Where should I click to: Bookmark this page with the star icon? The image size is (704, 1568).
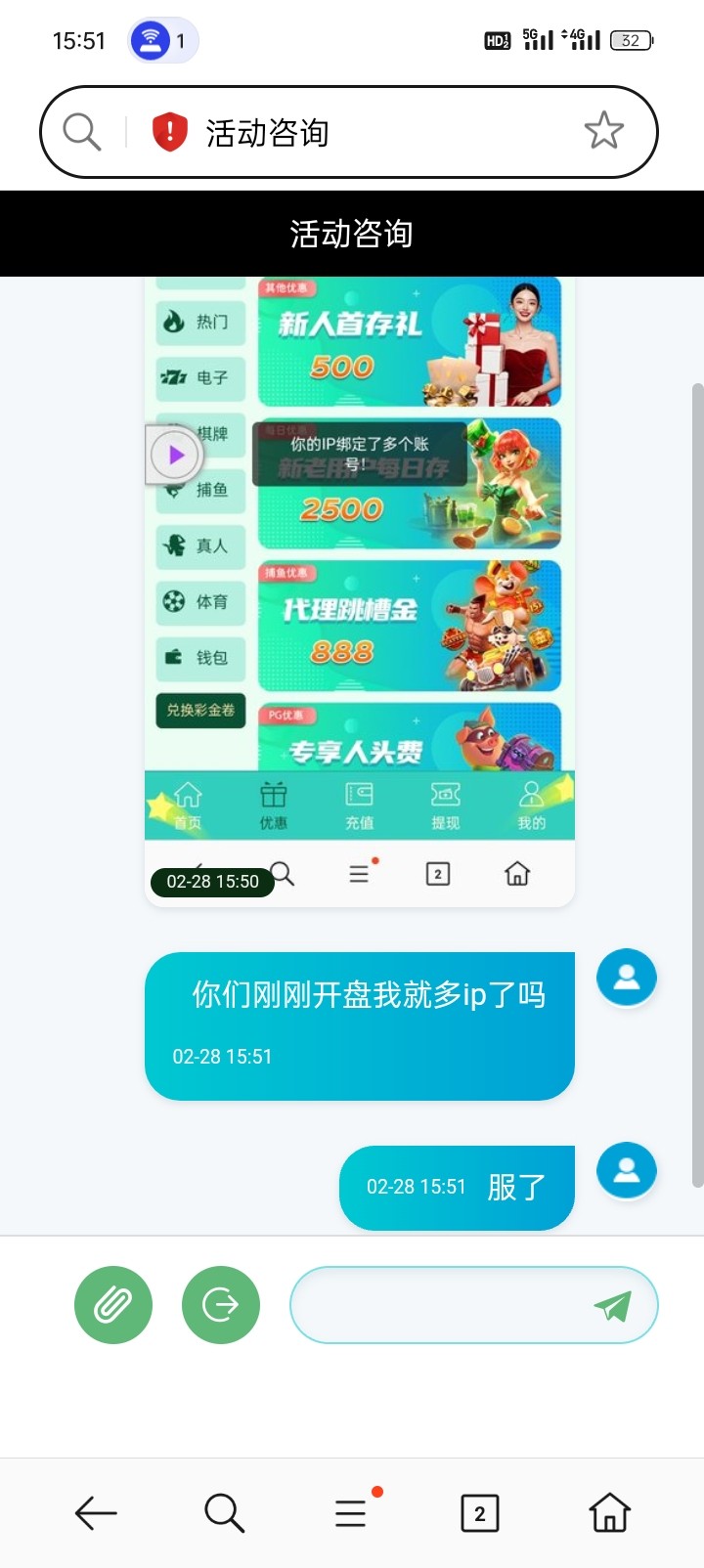(x=603, y=131)
